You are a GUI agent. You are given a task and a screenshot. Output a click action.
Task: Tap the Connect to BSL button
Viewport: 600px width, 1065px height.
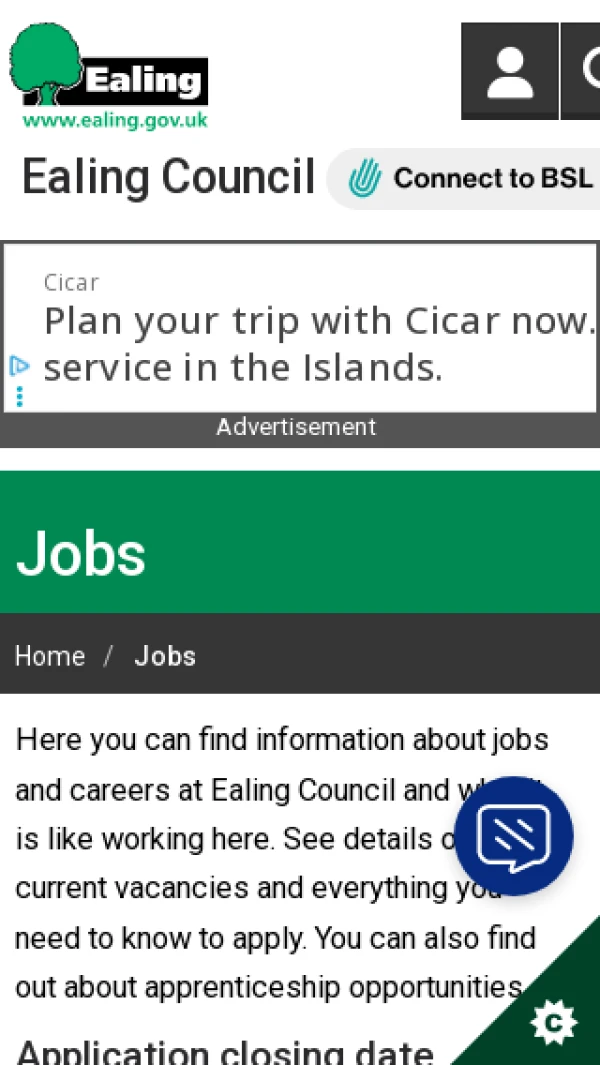470,179
